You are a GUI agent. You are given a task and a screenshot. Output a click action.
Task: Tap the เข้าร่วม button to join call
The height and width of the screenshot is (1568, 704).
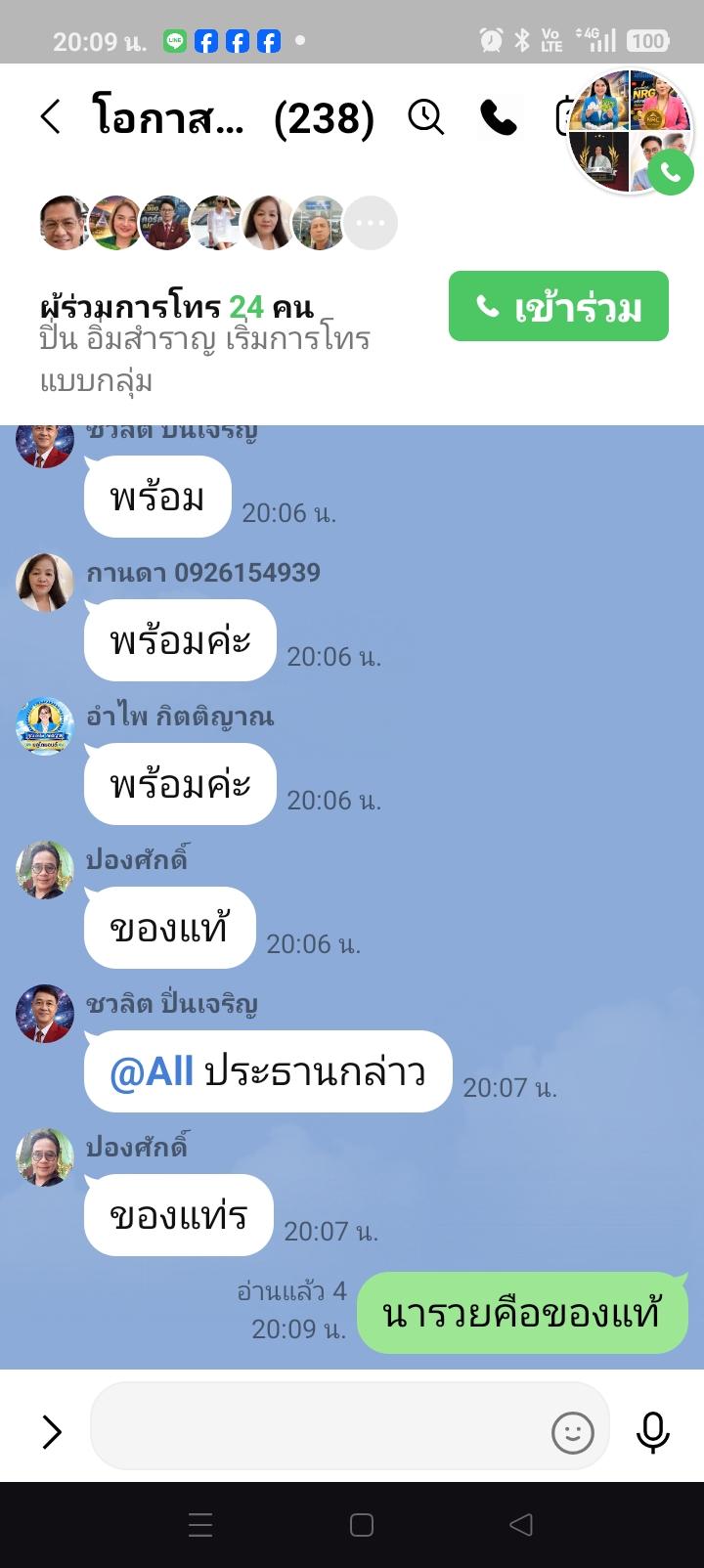(558, 306)
